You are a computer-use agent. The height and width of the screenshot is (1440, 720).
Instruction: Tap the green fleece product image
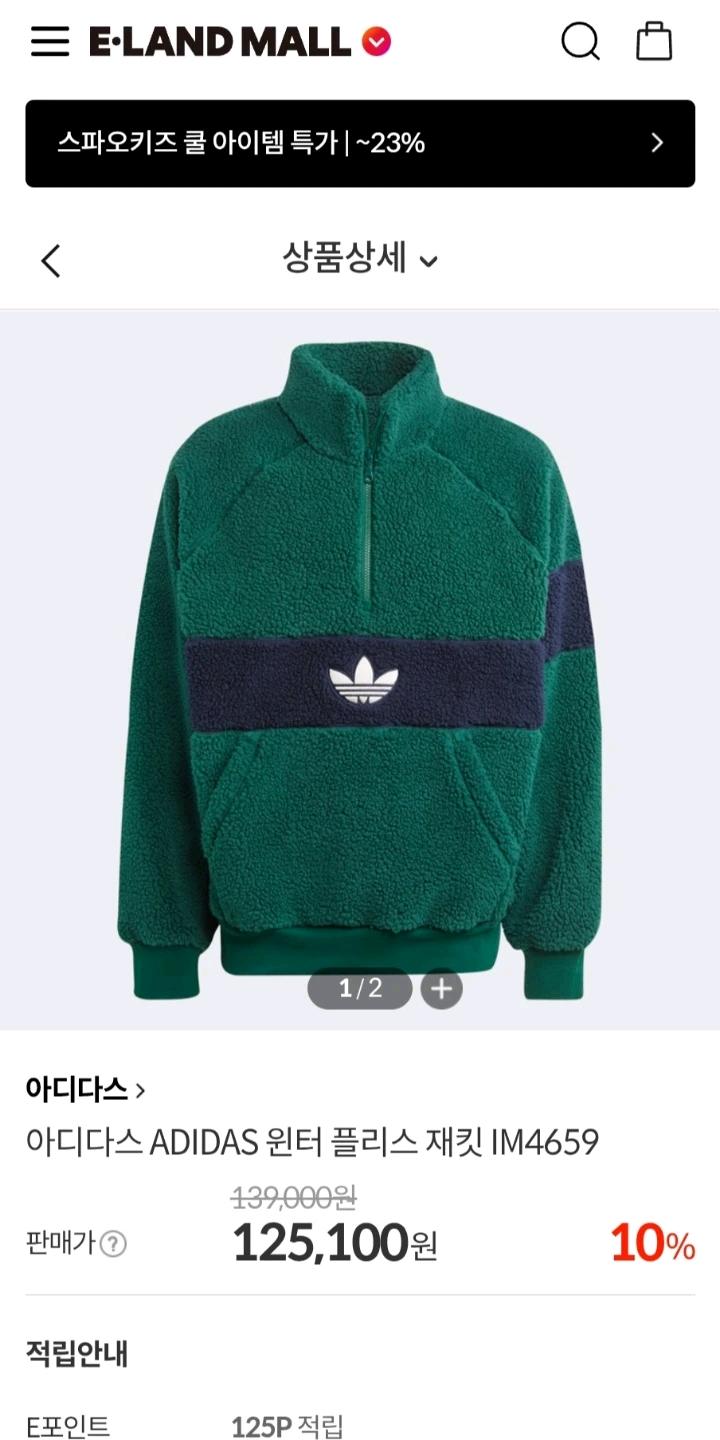pos(360,668)
